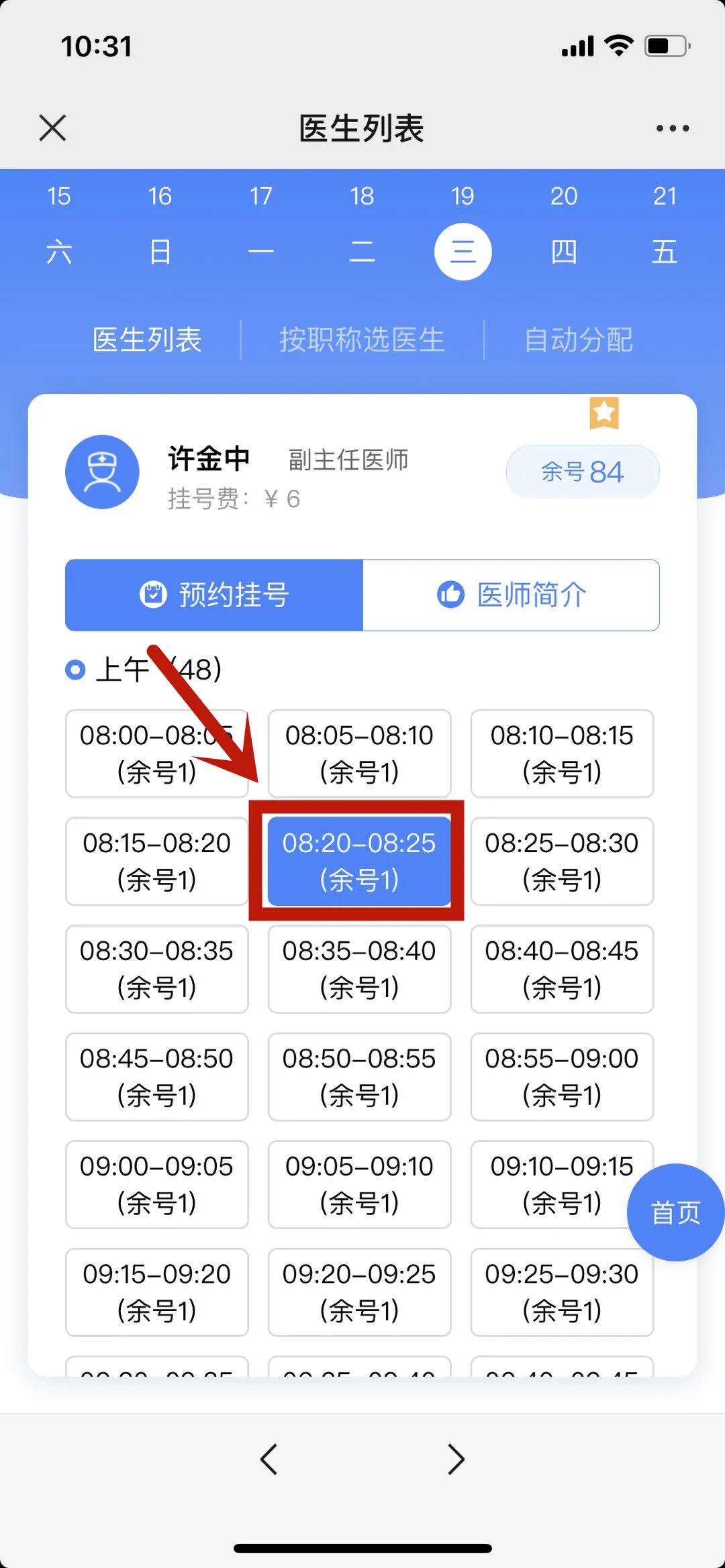The image size is (725, 1568).
Task: Pick the 08:55-09:00 time slot
Action: tap(562, 1077)
